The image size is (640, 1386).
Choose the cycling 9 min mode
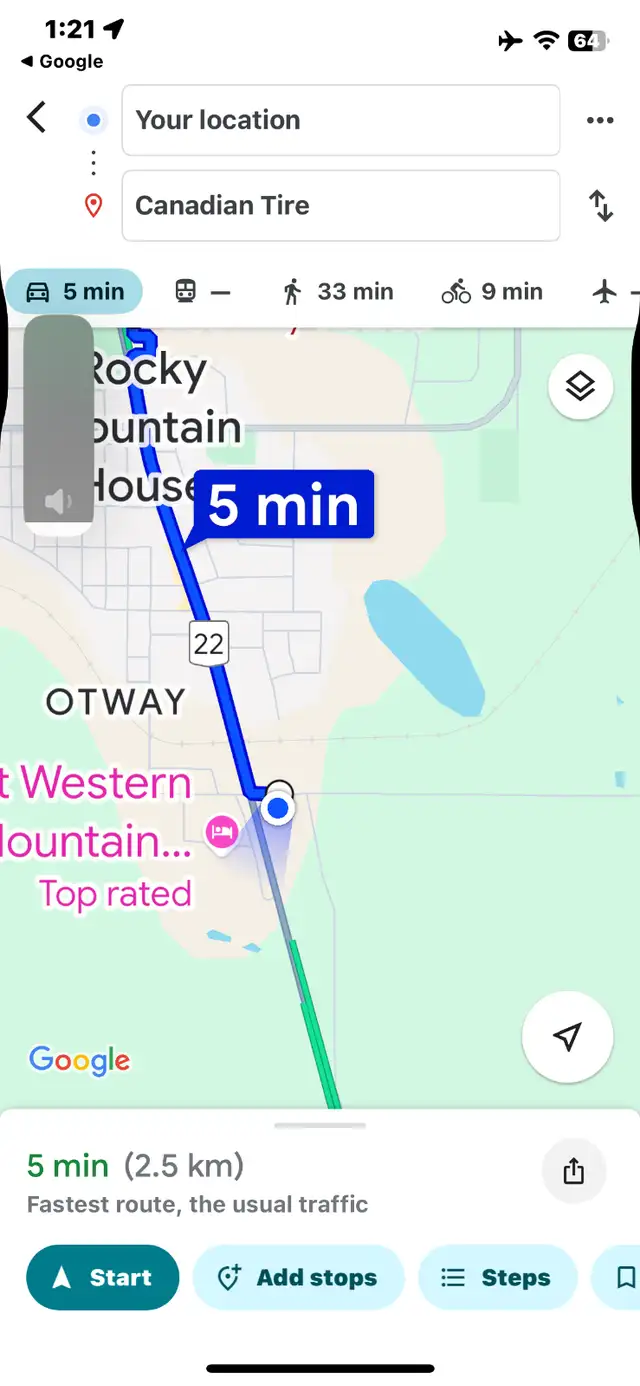click(492, 292)
